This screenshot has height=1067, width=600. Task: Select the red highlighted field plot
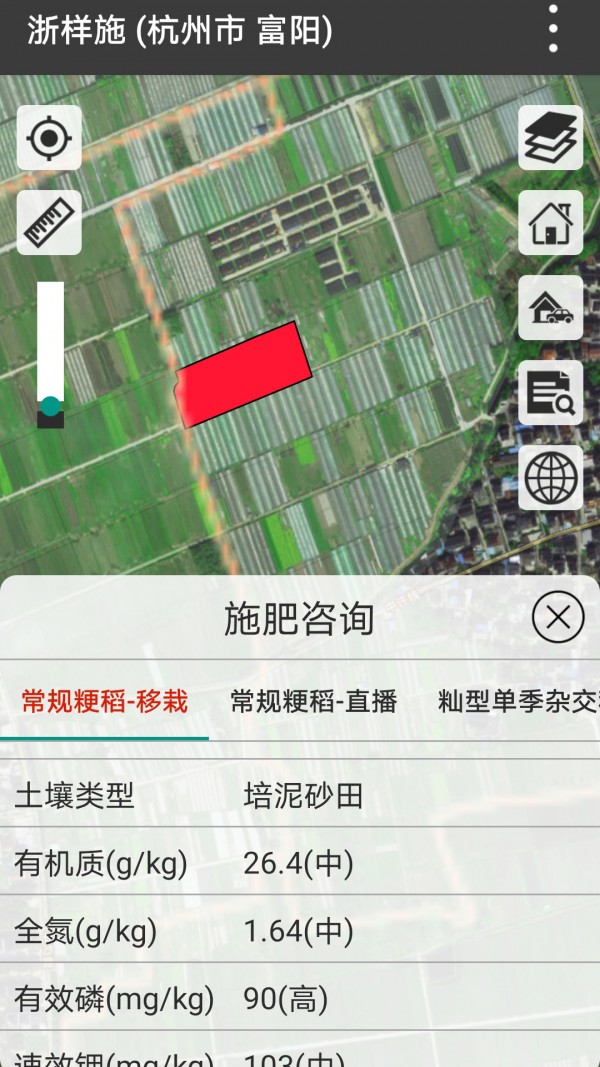[244, 374]
